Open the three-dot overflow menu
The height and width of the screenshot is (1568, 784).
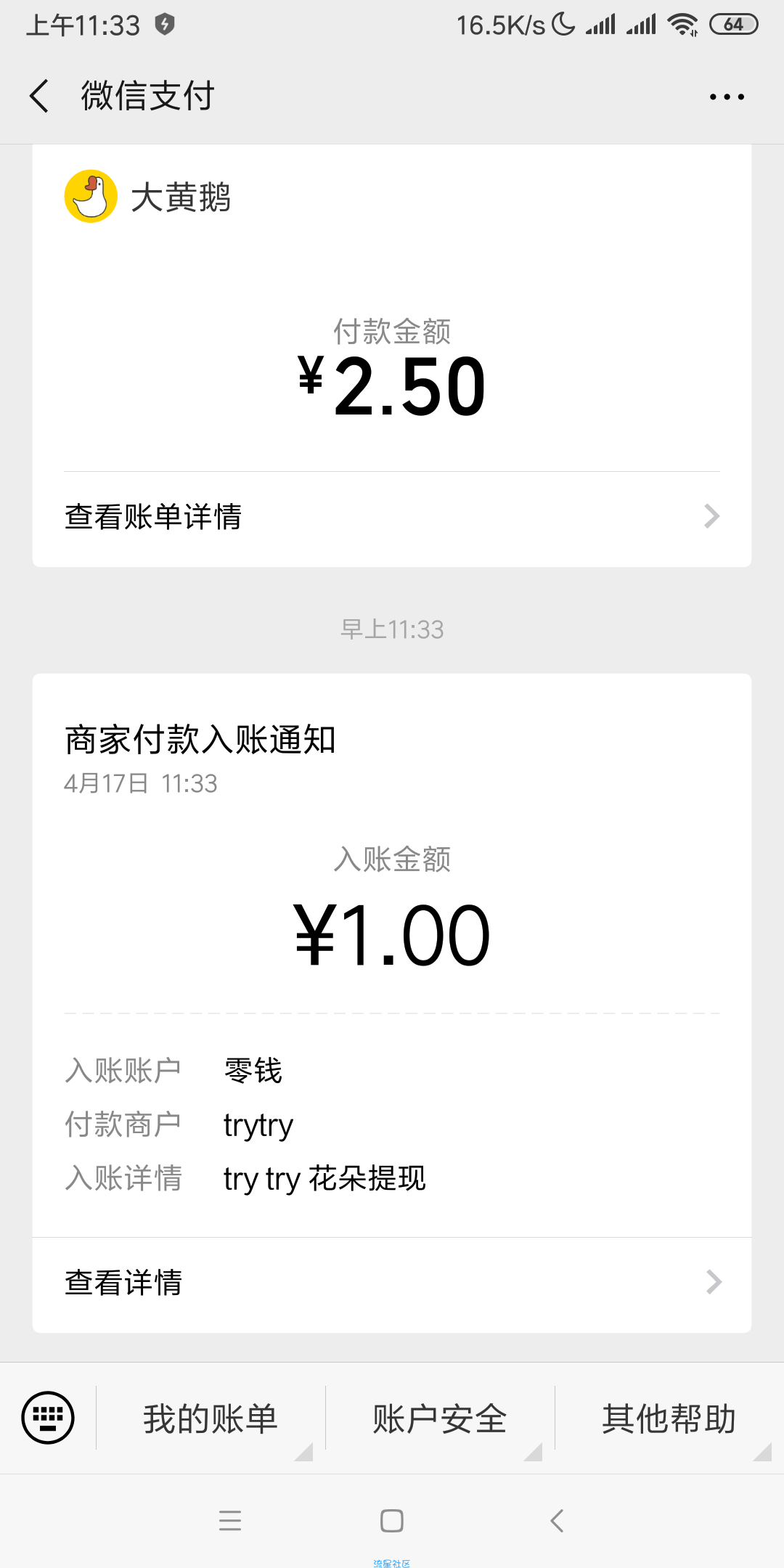pyautogui.click(x=727, y=97)
